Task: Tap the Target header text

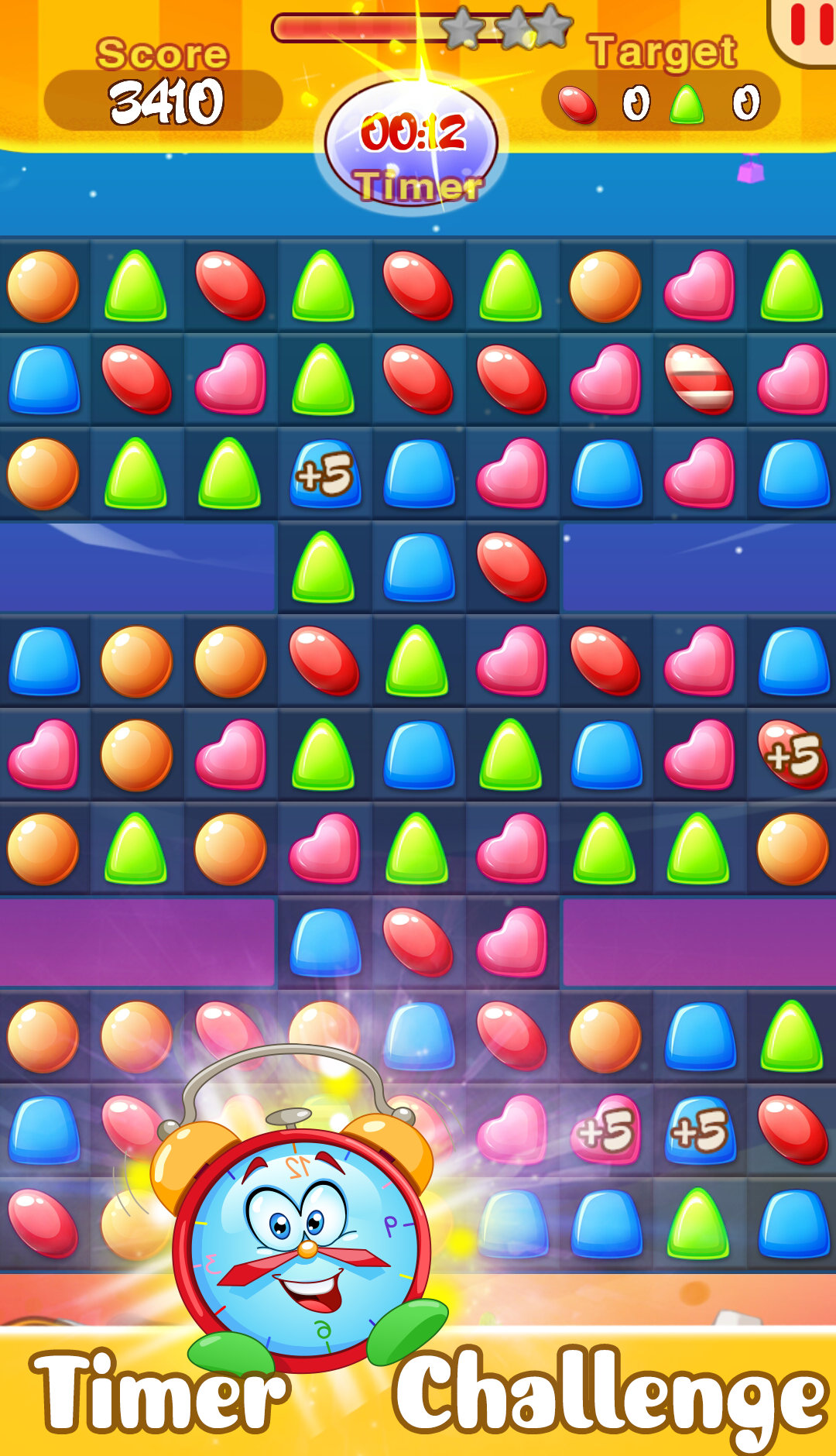Action: point(663,53)
